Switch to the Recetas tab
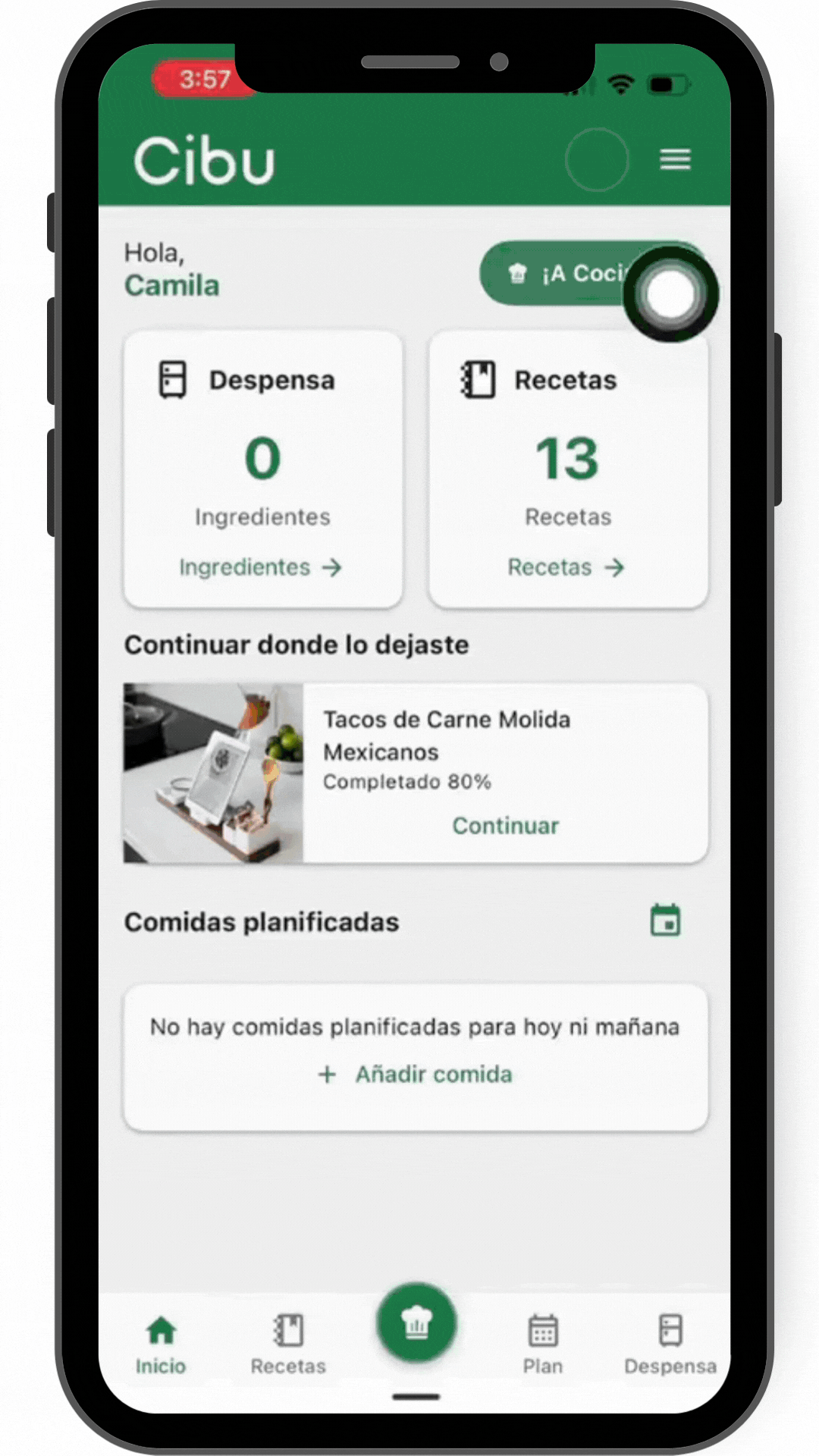The height and width of the screenshot is (1456, 819). (x=288, y=1344)
